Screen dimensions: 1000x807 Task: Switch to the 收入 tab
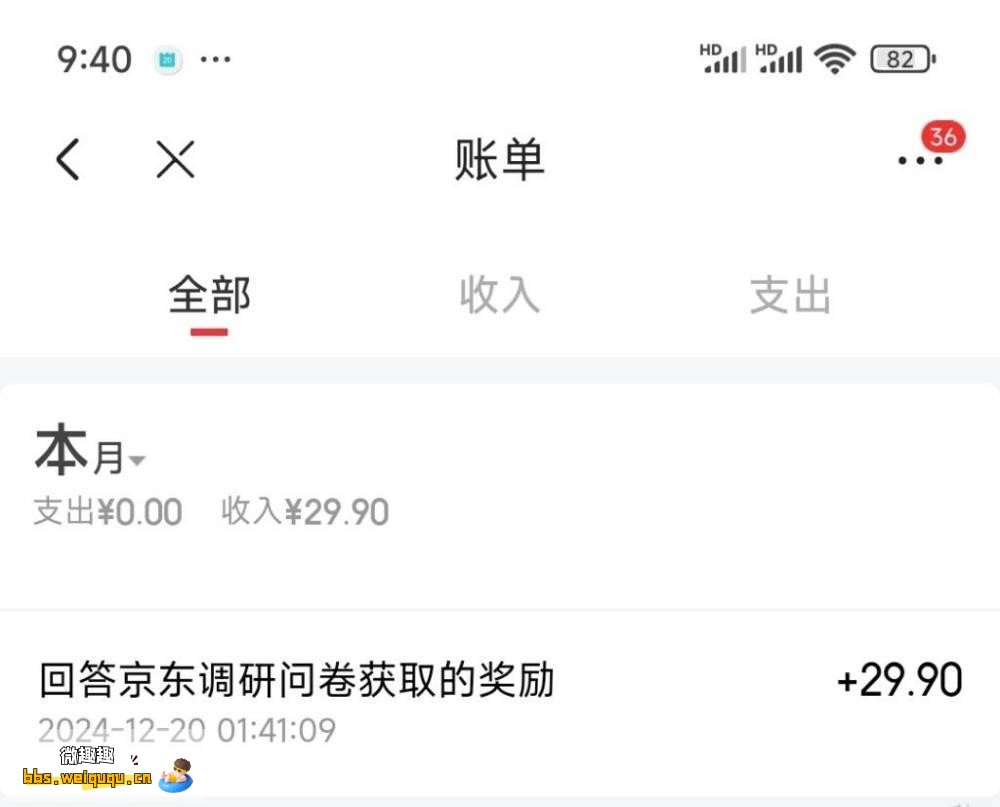pyautogui.click(x=499, y=296)
